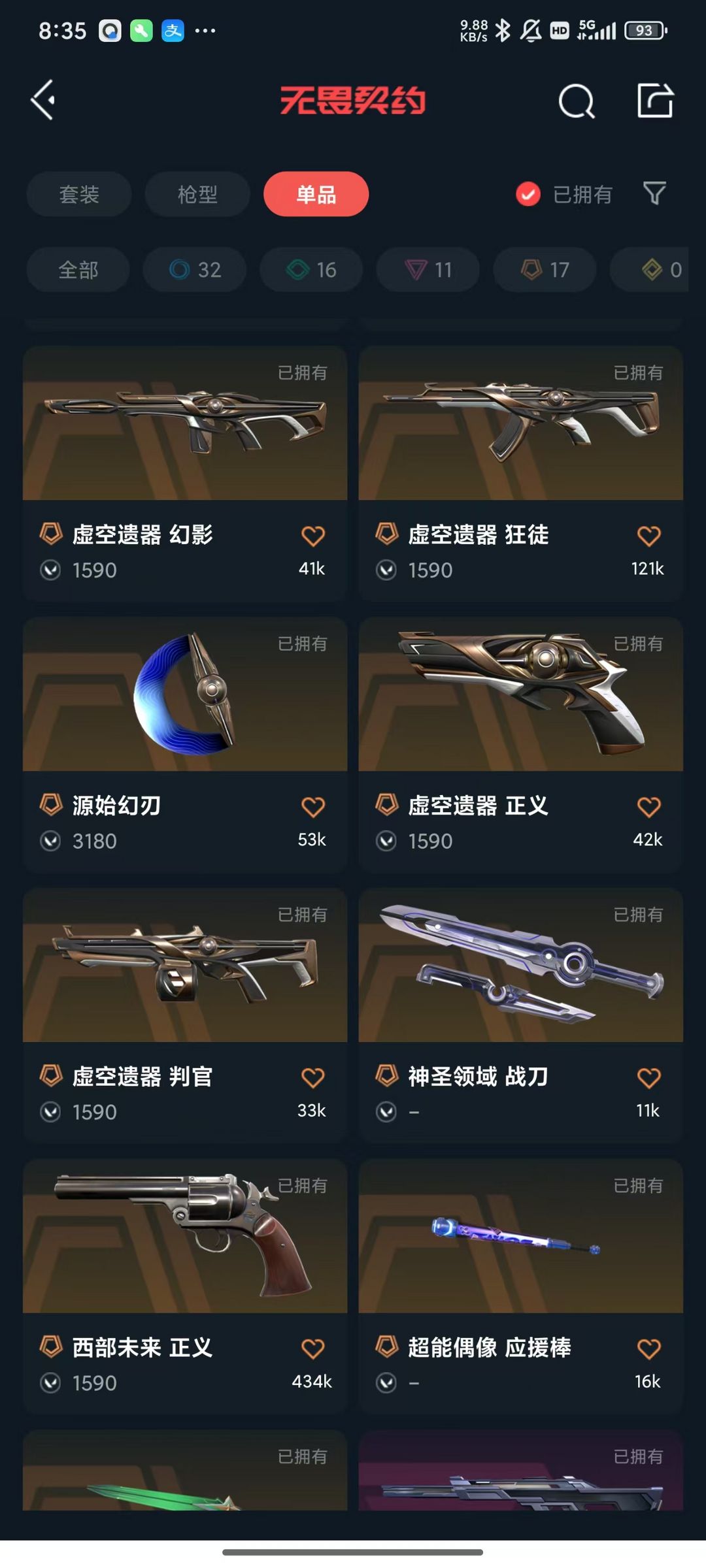Filter by the blue tier chip showing 32
The width and height of the screenshot is (706, 1568).
click(x=195, y=269)
